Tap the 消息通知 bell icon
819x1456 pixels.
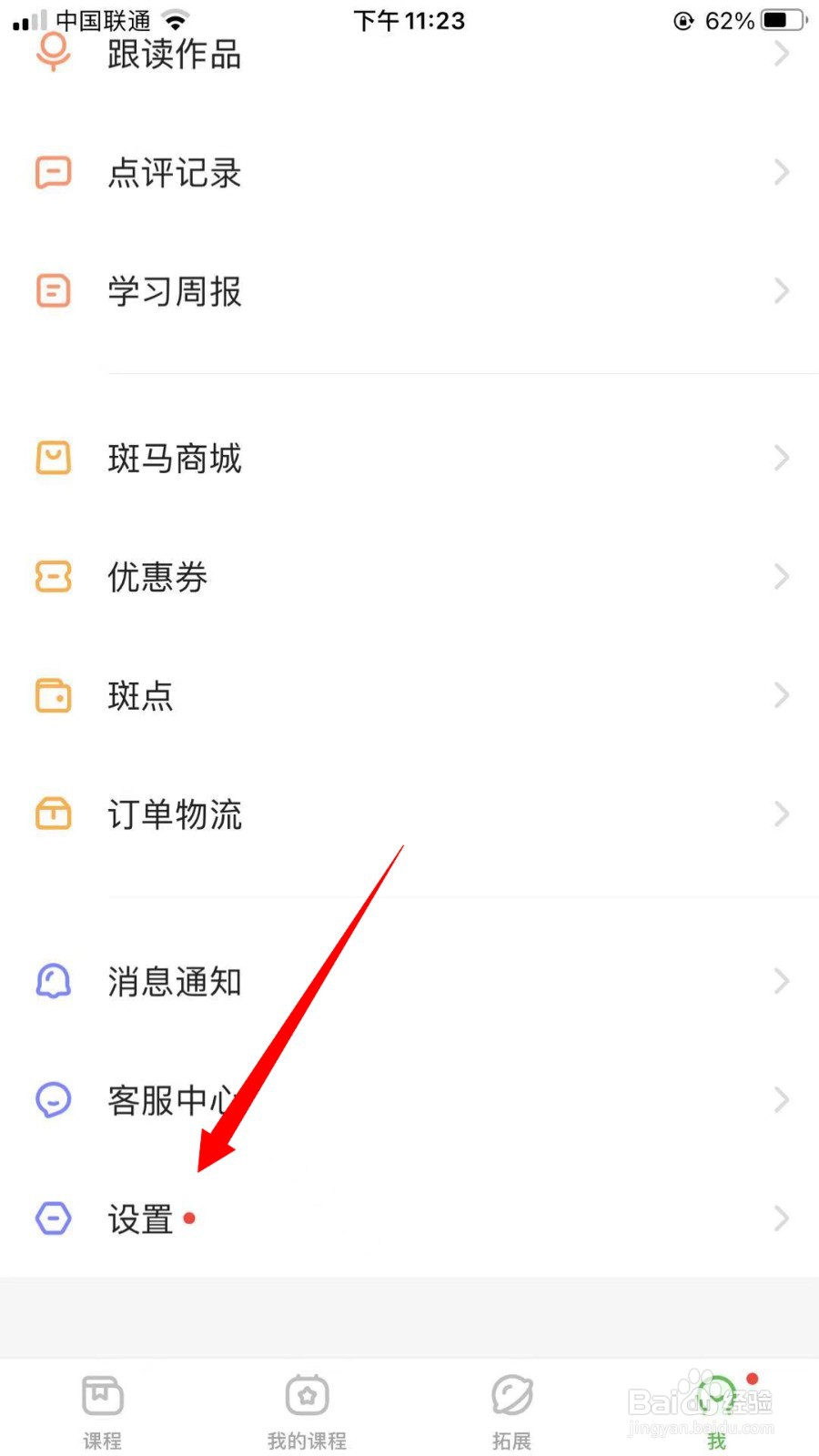(53, 981)
